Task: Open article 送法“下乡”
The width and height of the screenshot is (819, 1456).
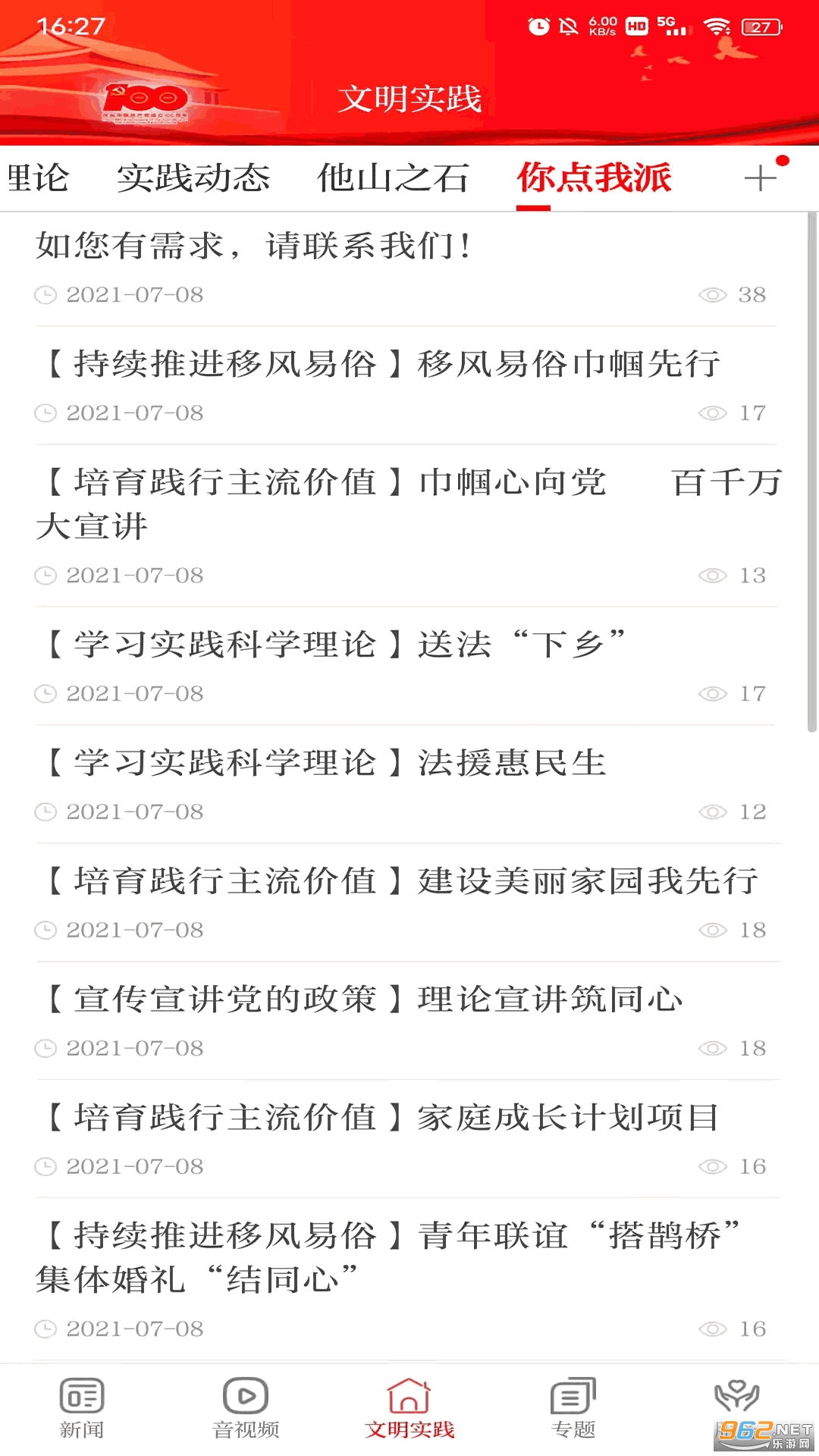Action: pos(334,645)
